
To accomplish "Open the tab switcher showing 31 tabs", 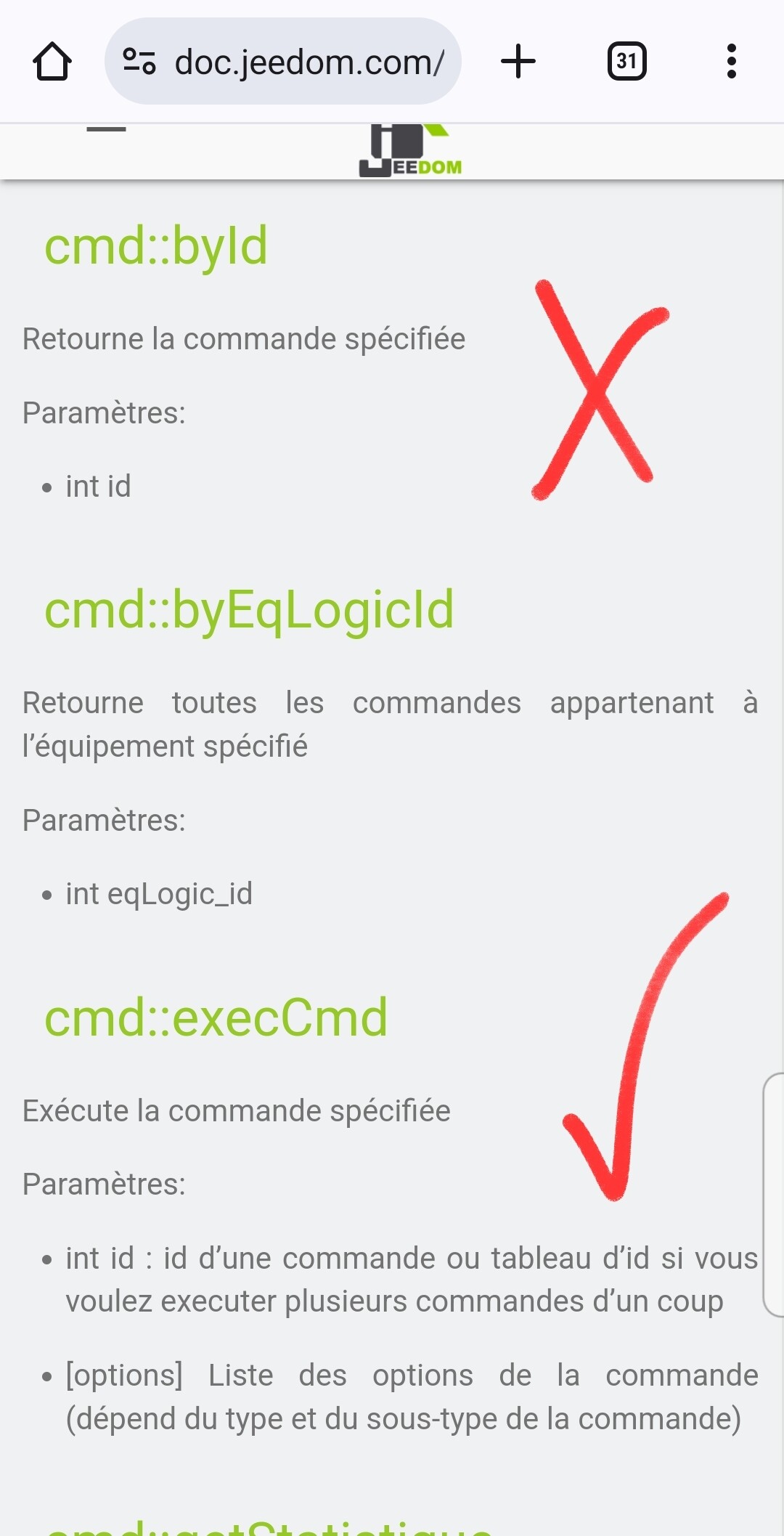I will point(626,62).
